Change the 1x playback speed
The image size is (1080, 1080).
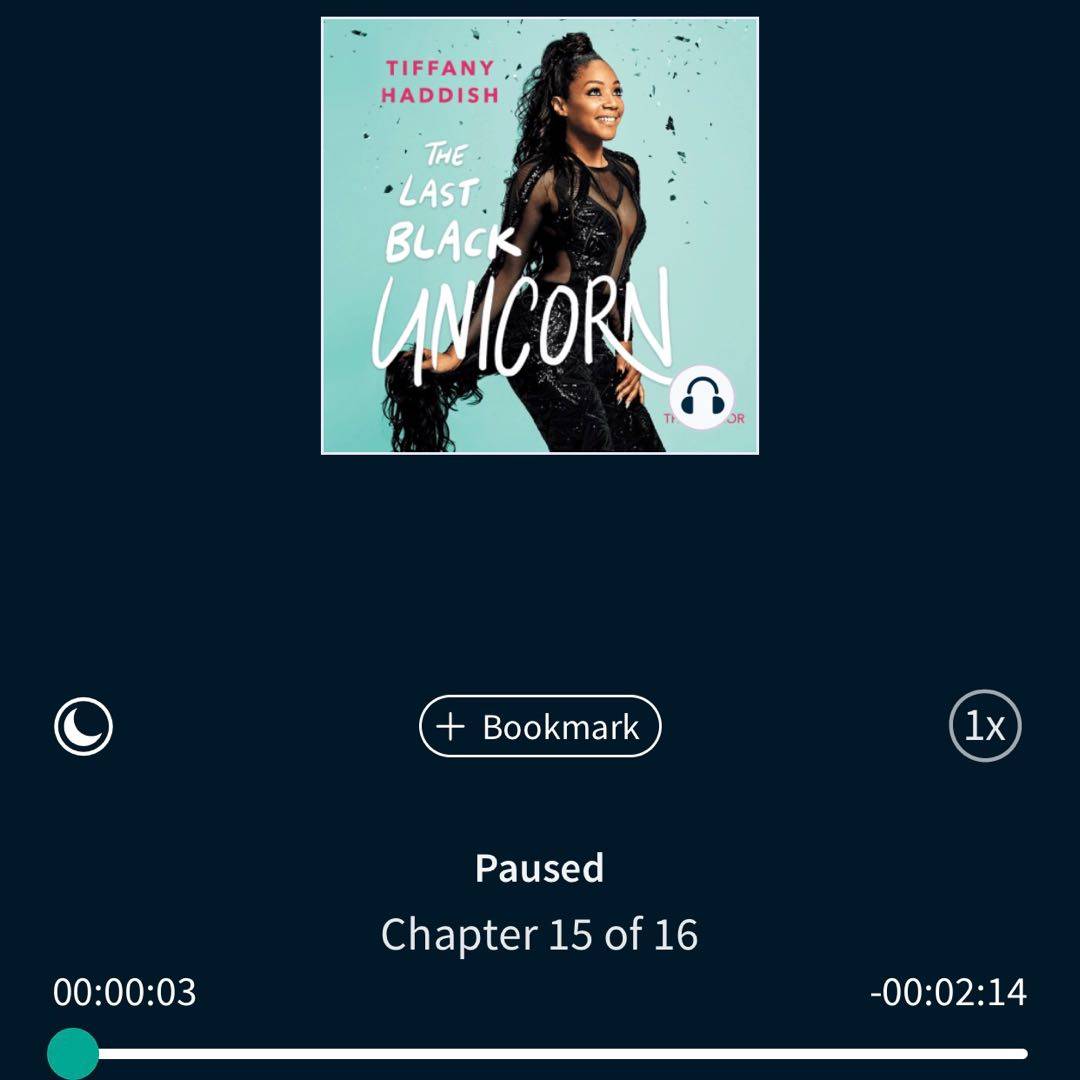[x=985, y=727]
